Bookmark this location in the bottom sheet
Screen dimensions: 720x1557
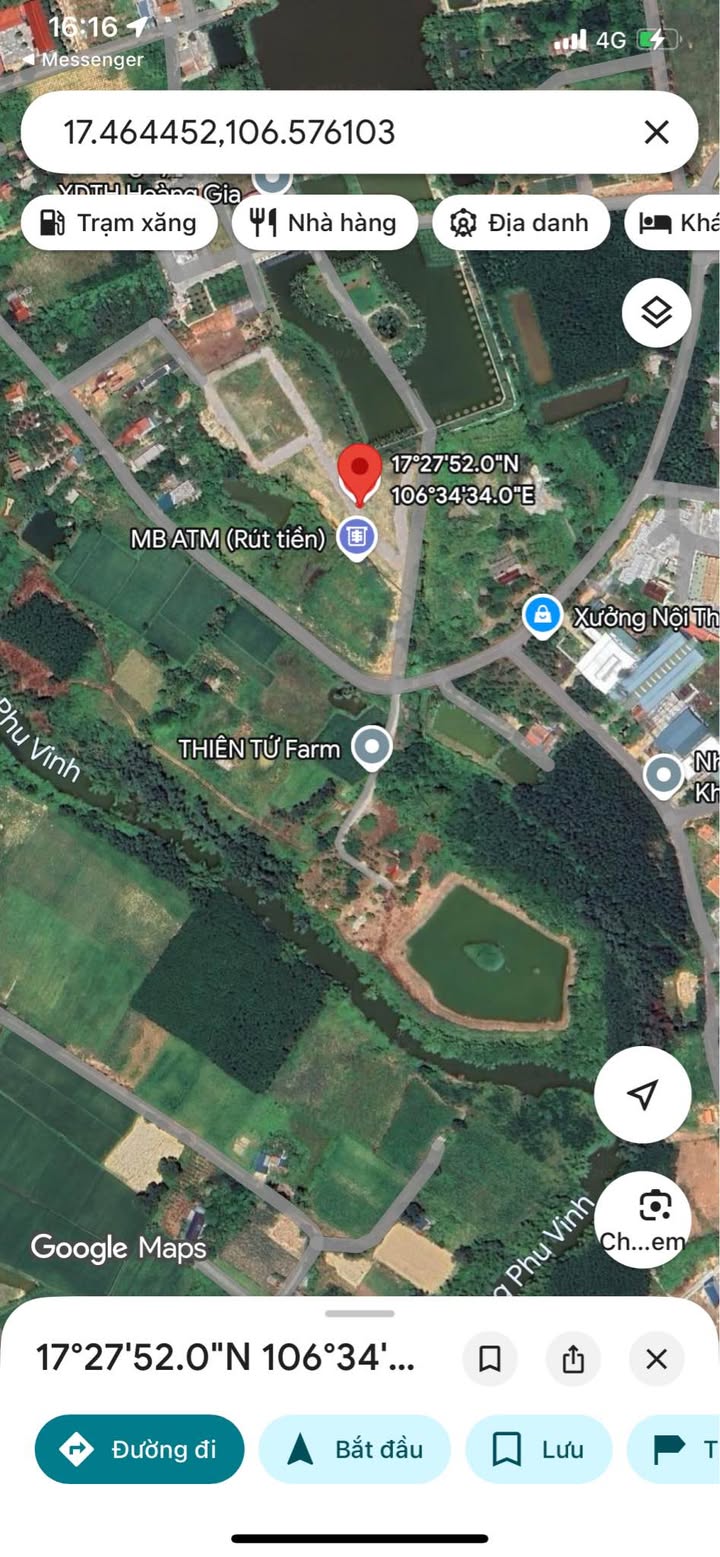click(490, 1358)
